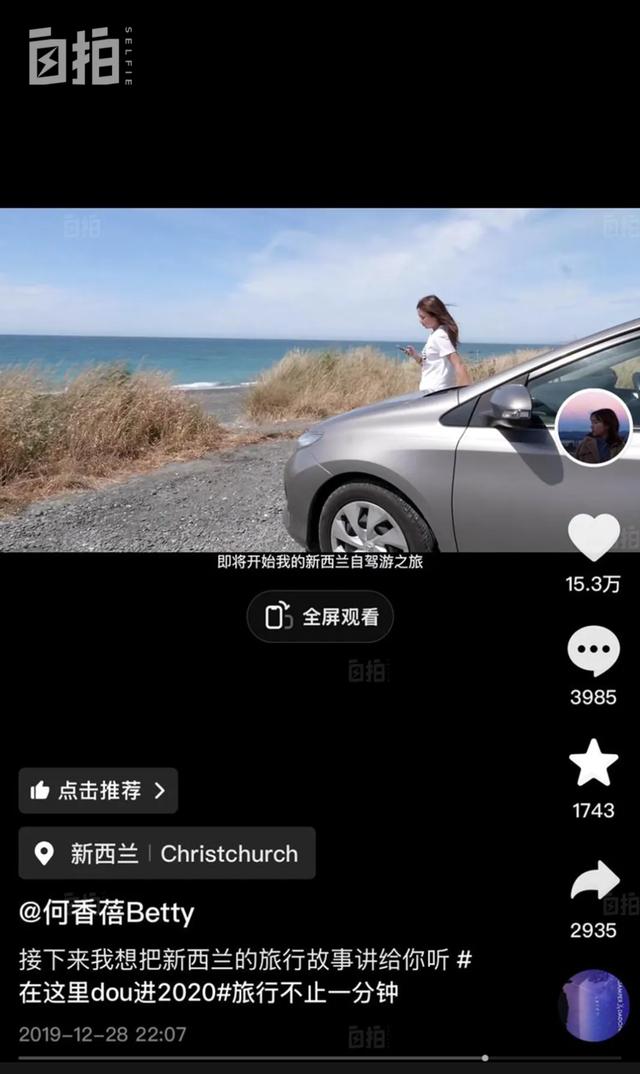The width and height of the screenshot is (640, 1074).
Task: Tap the 点击推荐 button
Action: (x=98, y=791)
